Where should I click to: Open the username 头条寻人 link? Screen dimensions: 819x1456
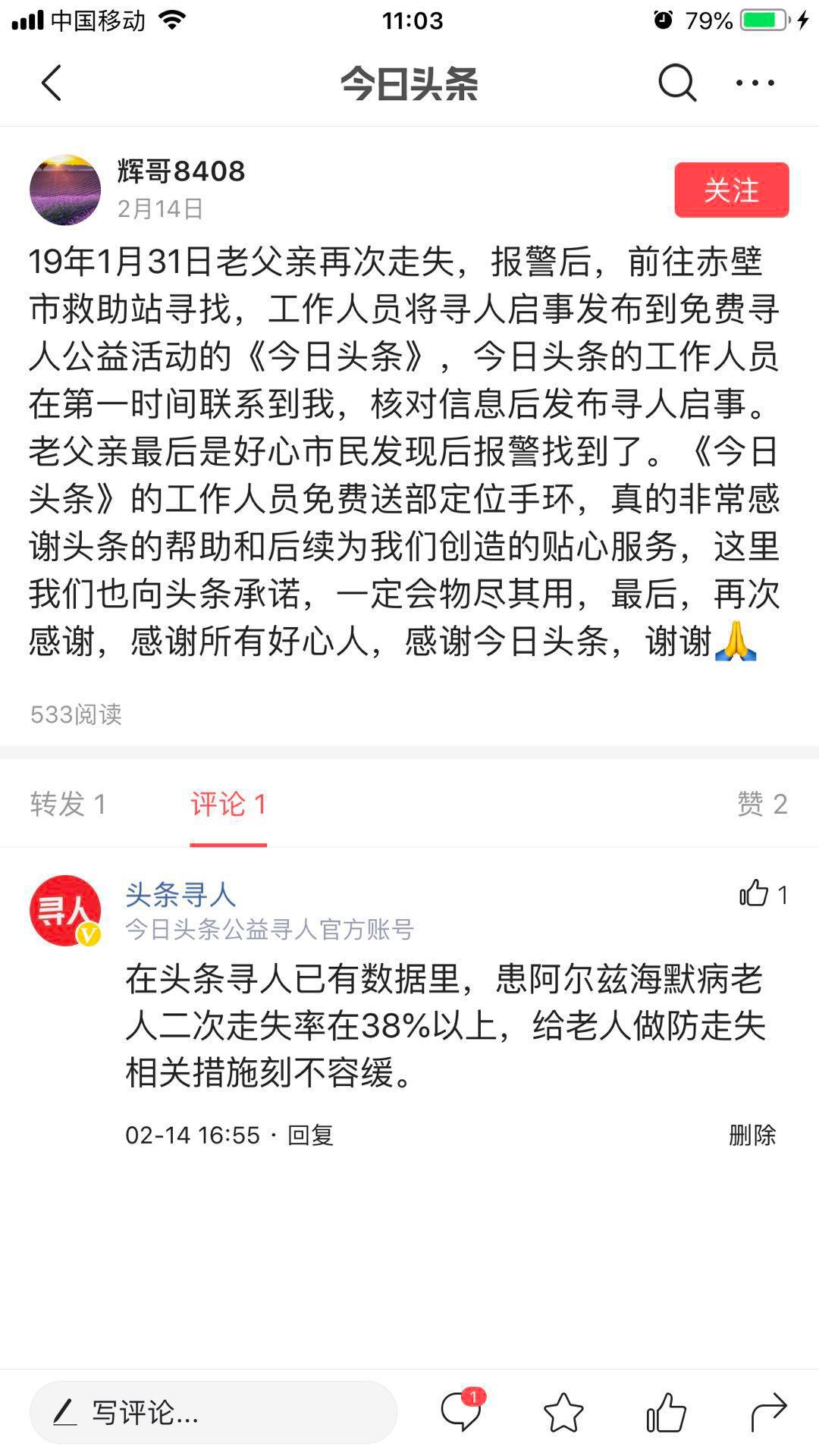[x=179, y=895]
